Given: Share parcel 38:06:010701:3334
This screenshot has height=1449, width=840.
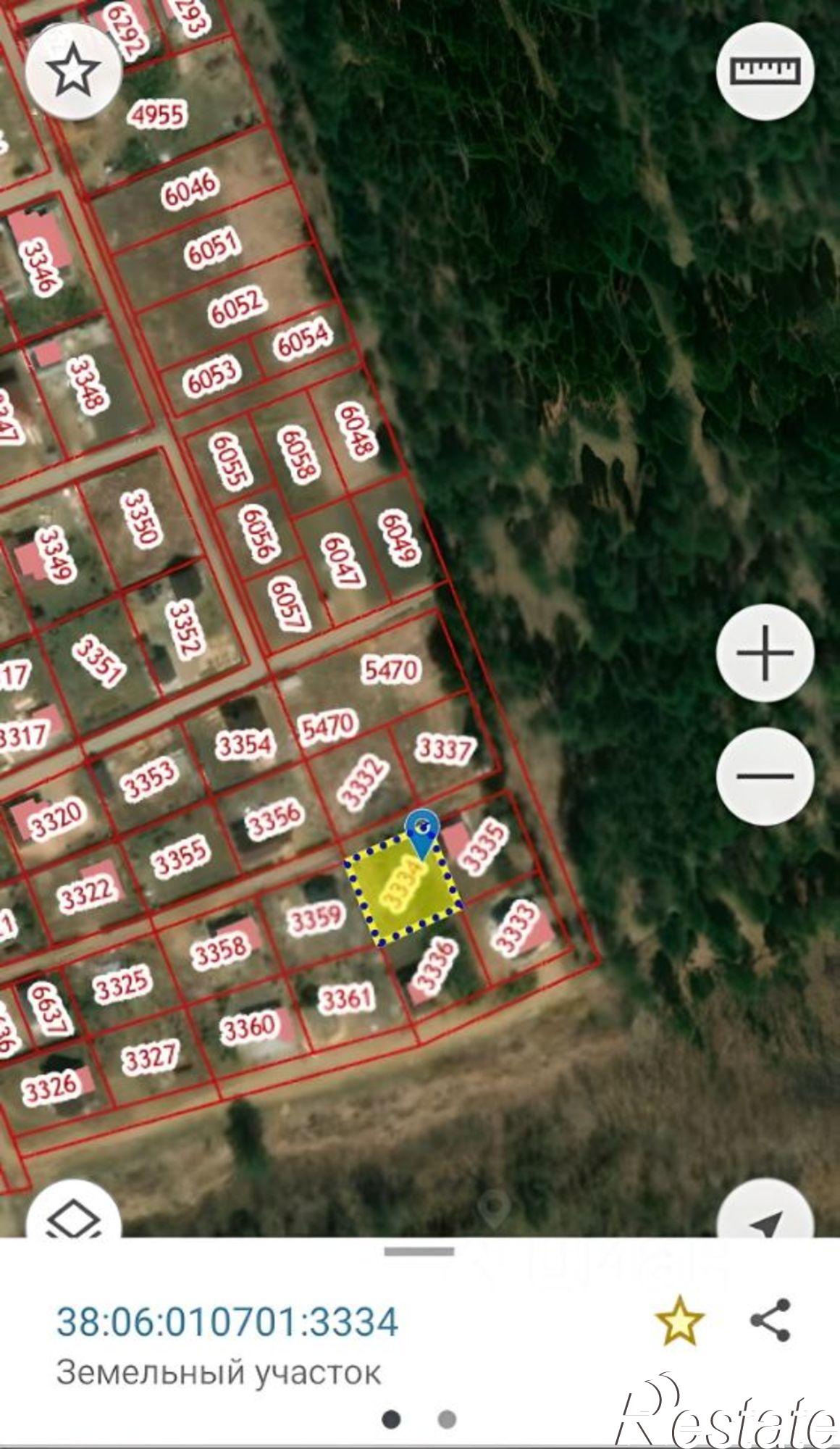Looking at the screenshot, I should [770, 1320].
